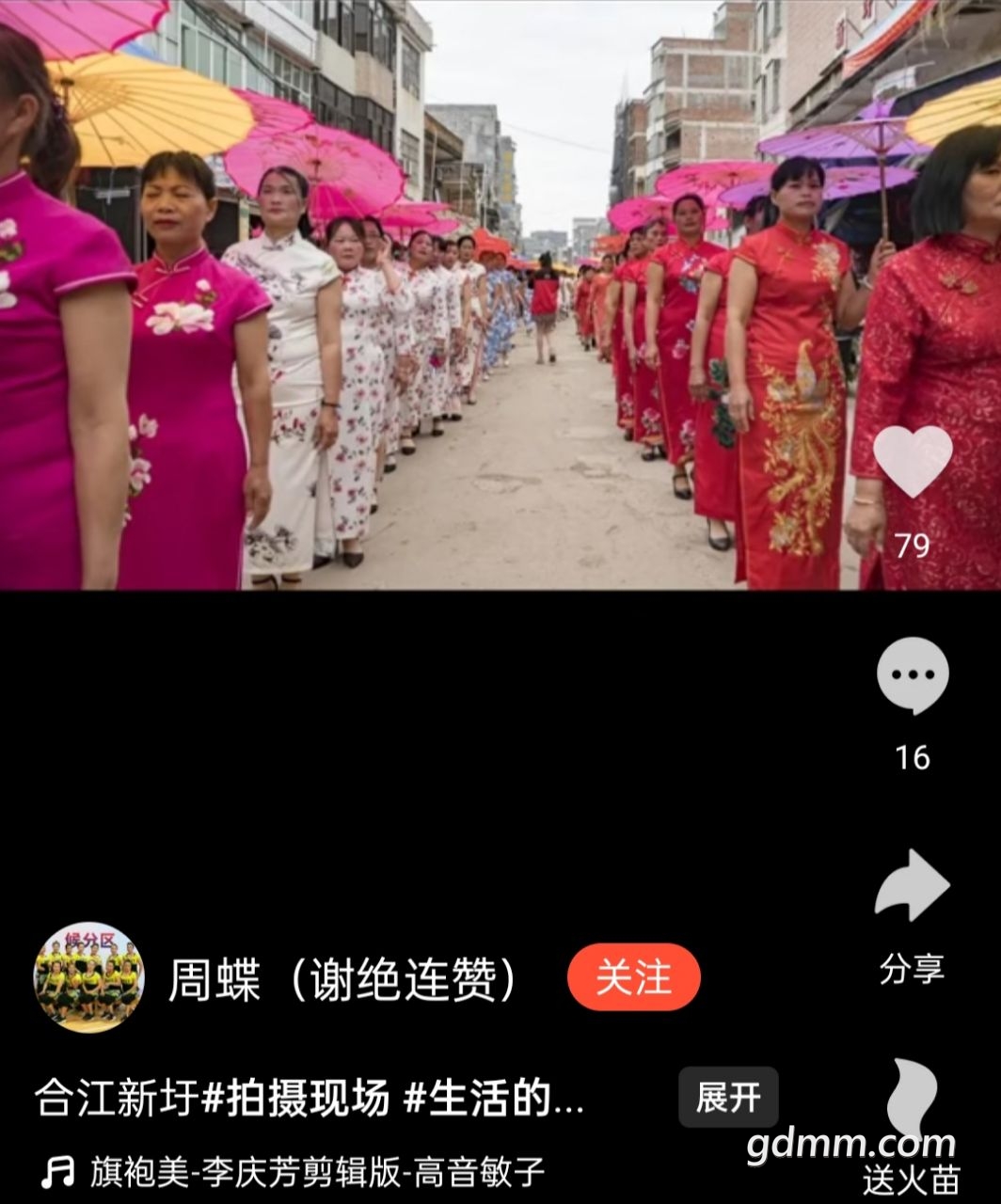This screenshot has width=1001, height=1204.
Task: Expand the caption with 展开
Action: (x=728, y=1097)
